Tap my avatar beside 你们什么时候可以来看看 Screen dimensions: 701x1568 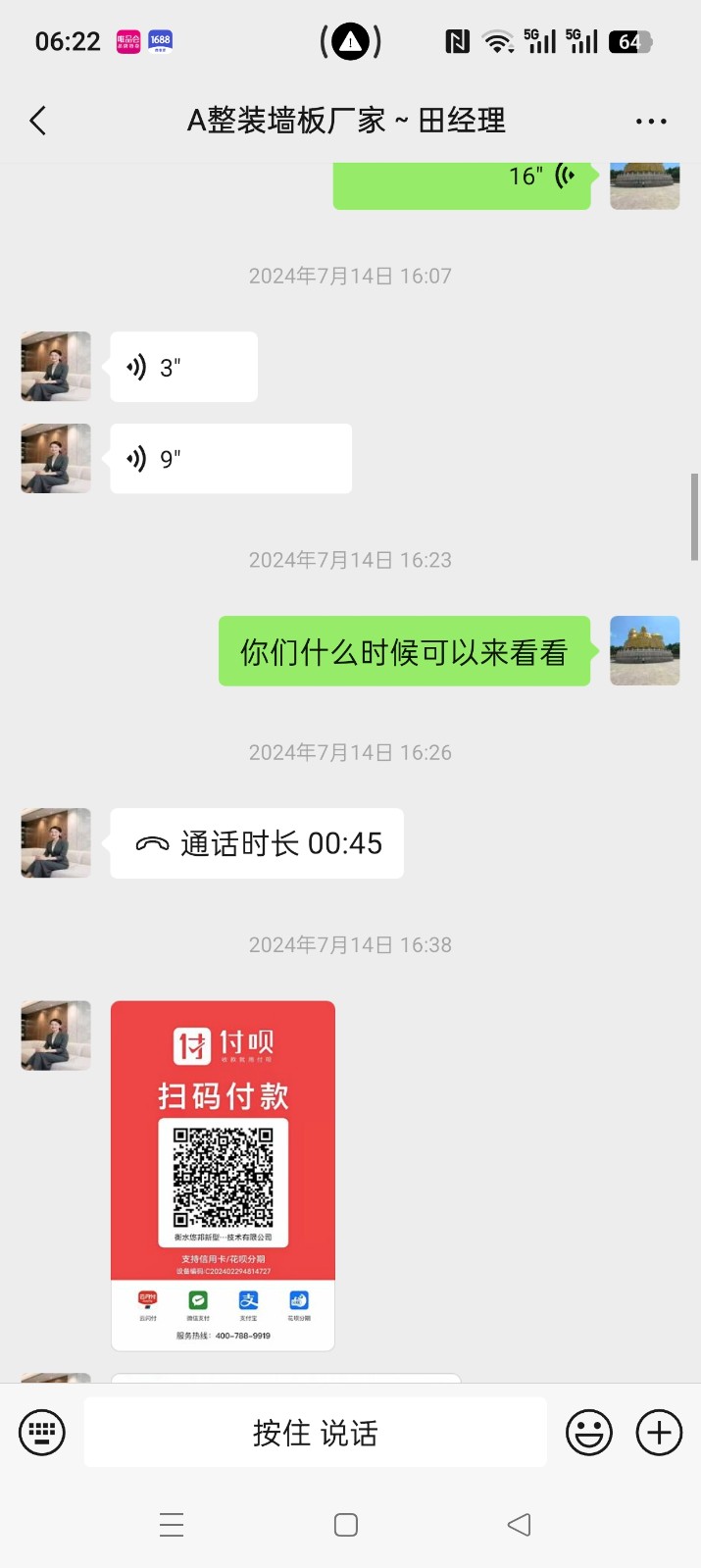644,650
